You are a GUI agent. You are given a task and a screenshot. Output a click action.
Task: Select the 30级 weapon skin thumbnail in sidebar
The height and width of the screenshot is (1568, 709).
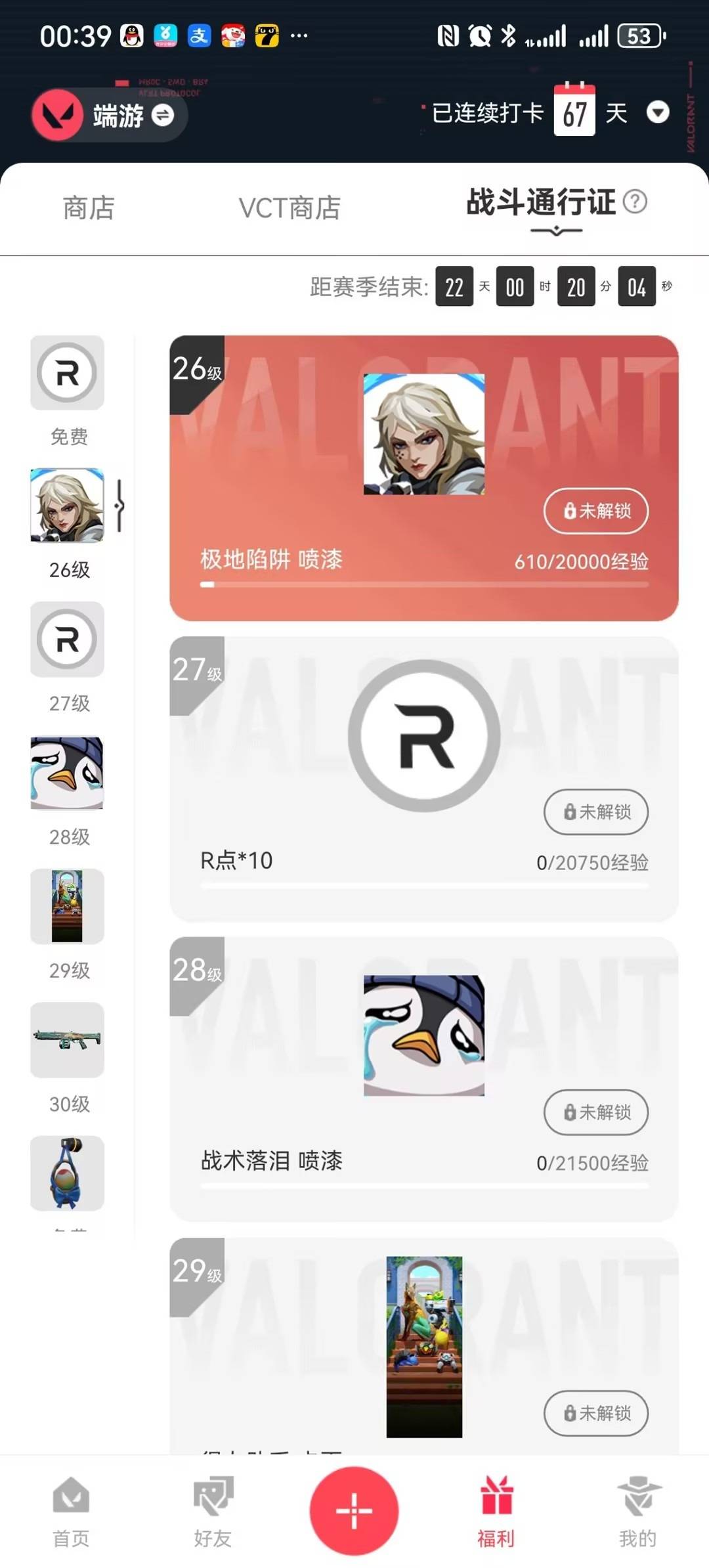coord(67,1039)
